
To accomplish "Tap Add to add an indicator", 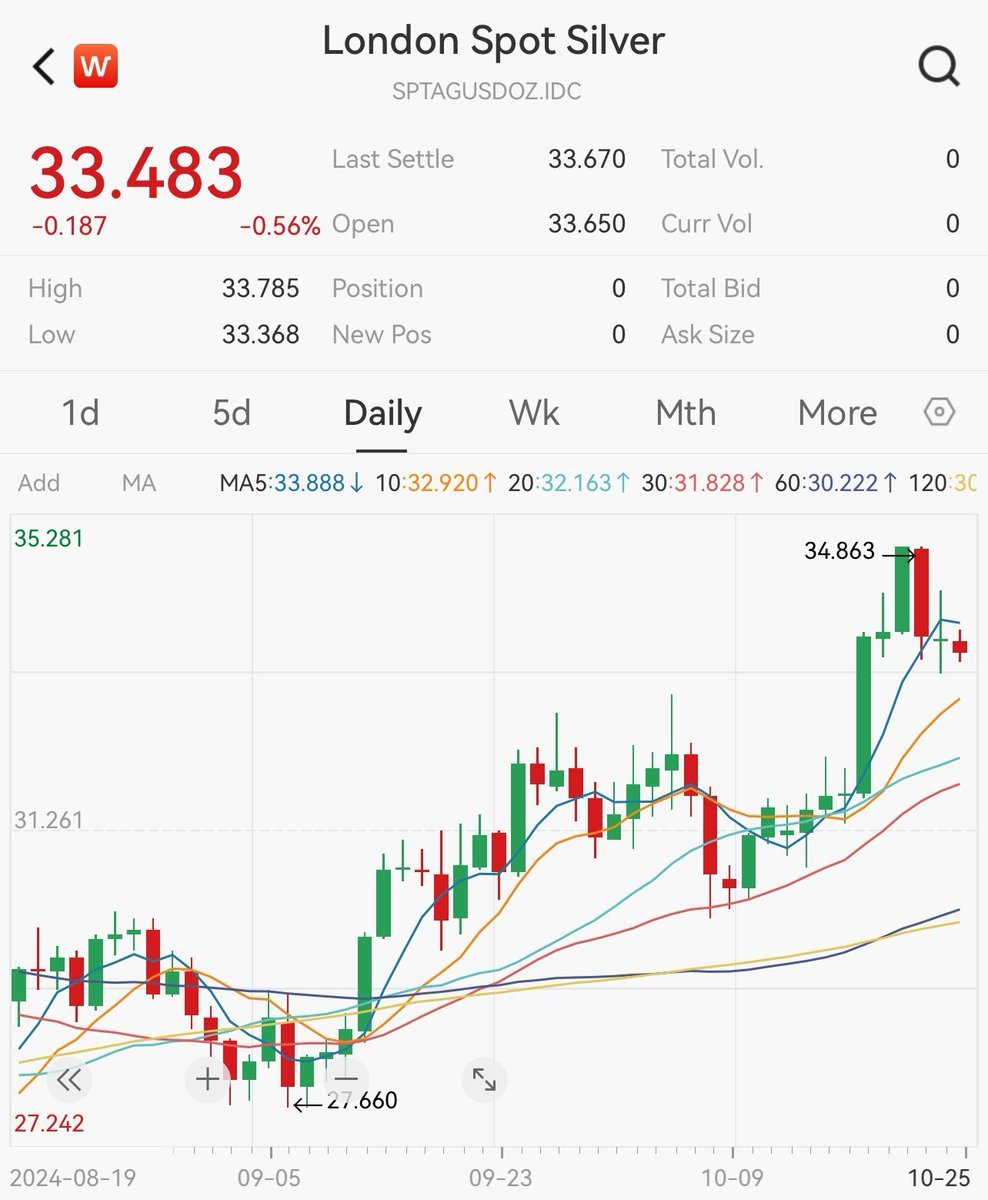I will click(39, 483).
